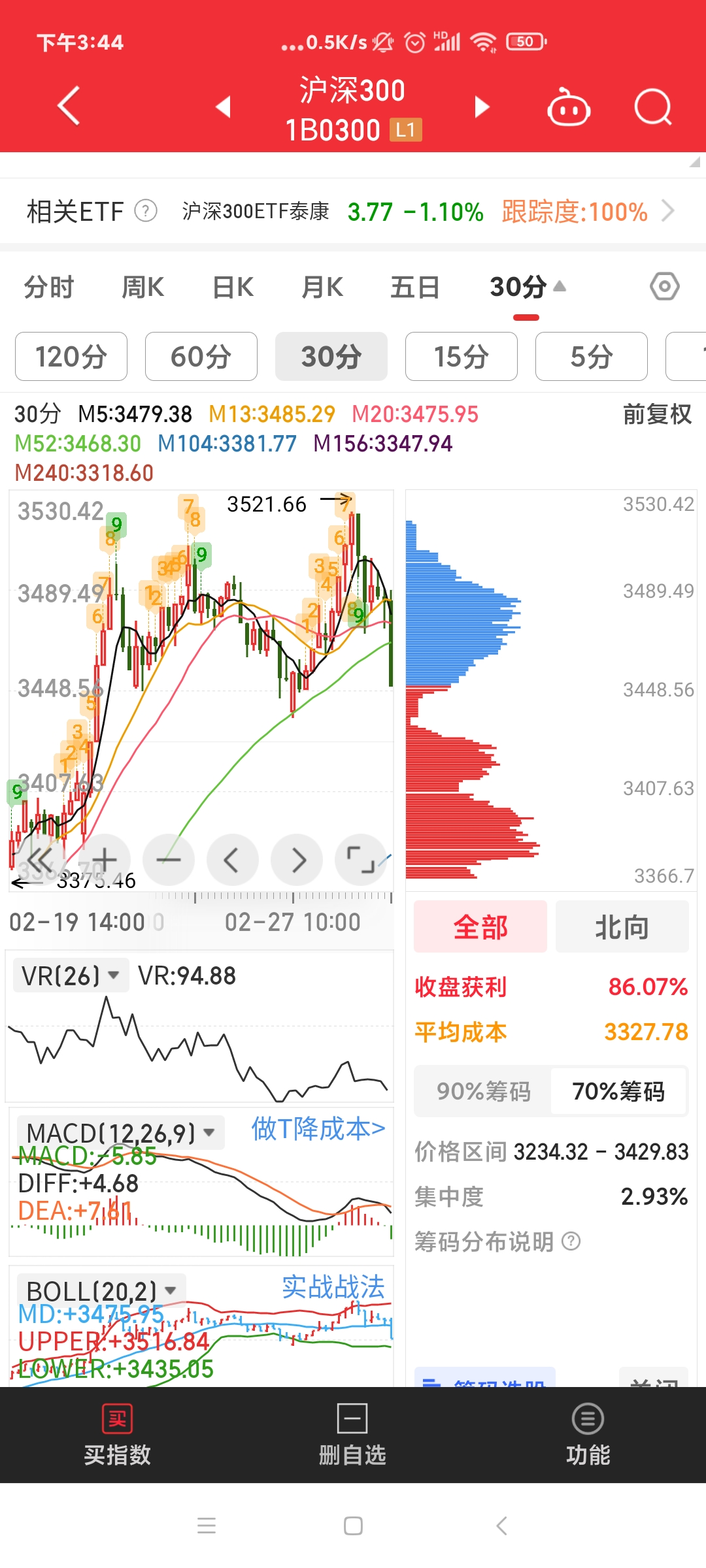Choose the 60分 interval chip
Viewport: 706px width, 1568px height.
pyautogui.click(x=201, y=357)
